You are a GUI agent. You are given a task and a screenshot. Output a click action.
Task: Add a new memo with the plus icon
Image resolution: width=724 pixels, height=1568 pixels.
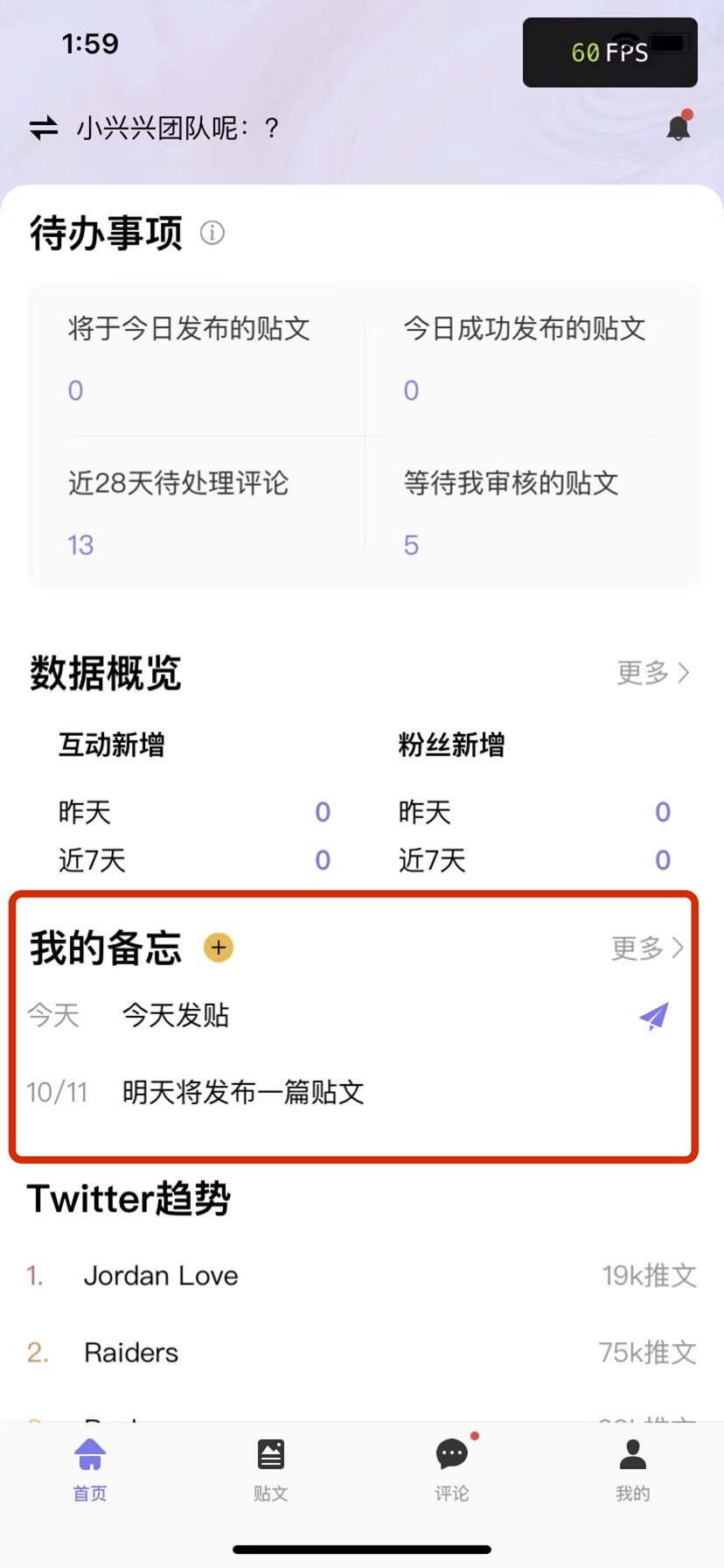(219, 947)
